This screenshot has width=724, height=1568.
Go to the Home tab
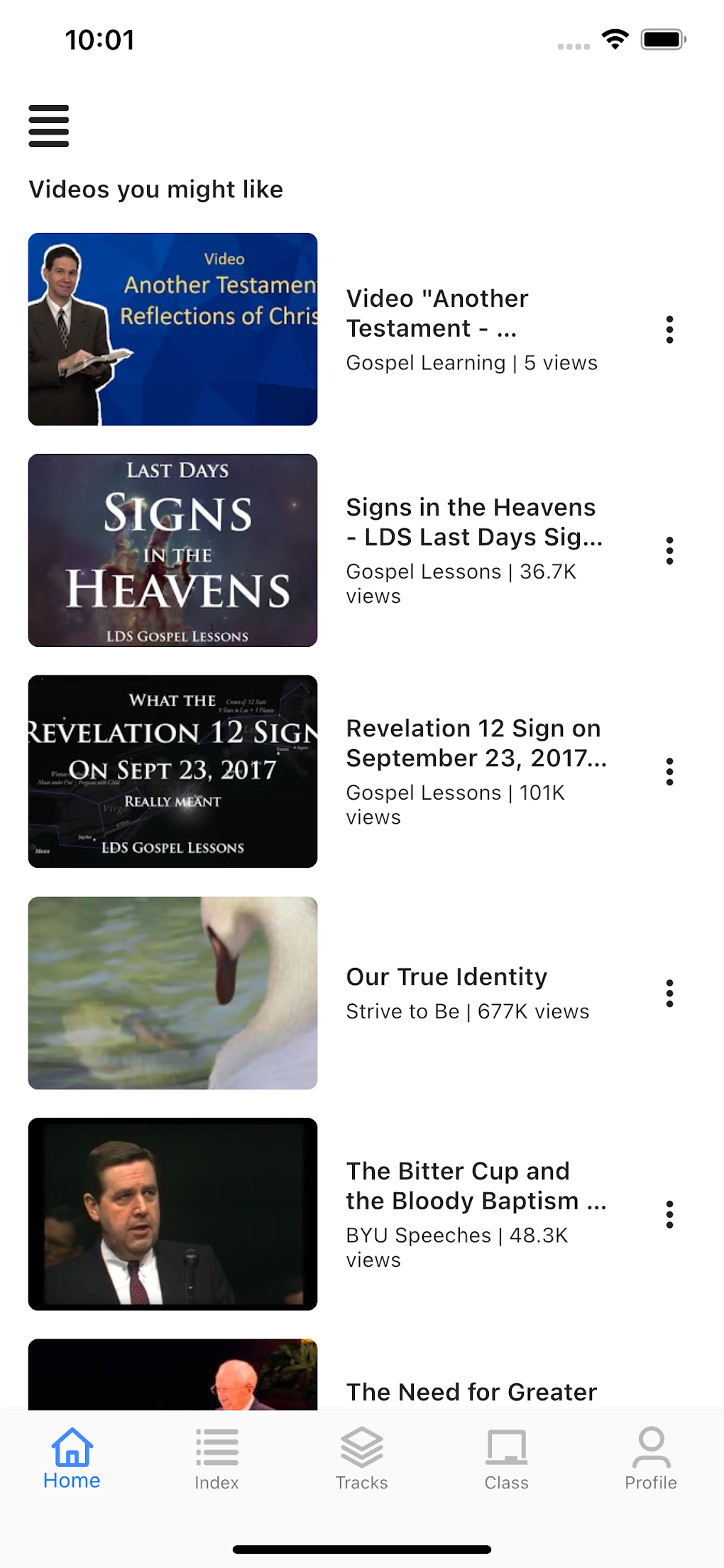[x=72, y=1459]
